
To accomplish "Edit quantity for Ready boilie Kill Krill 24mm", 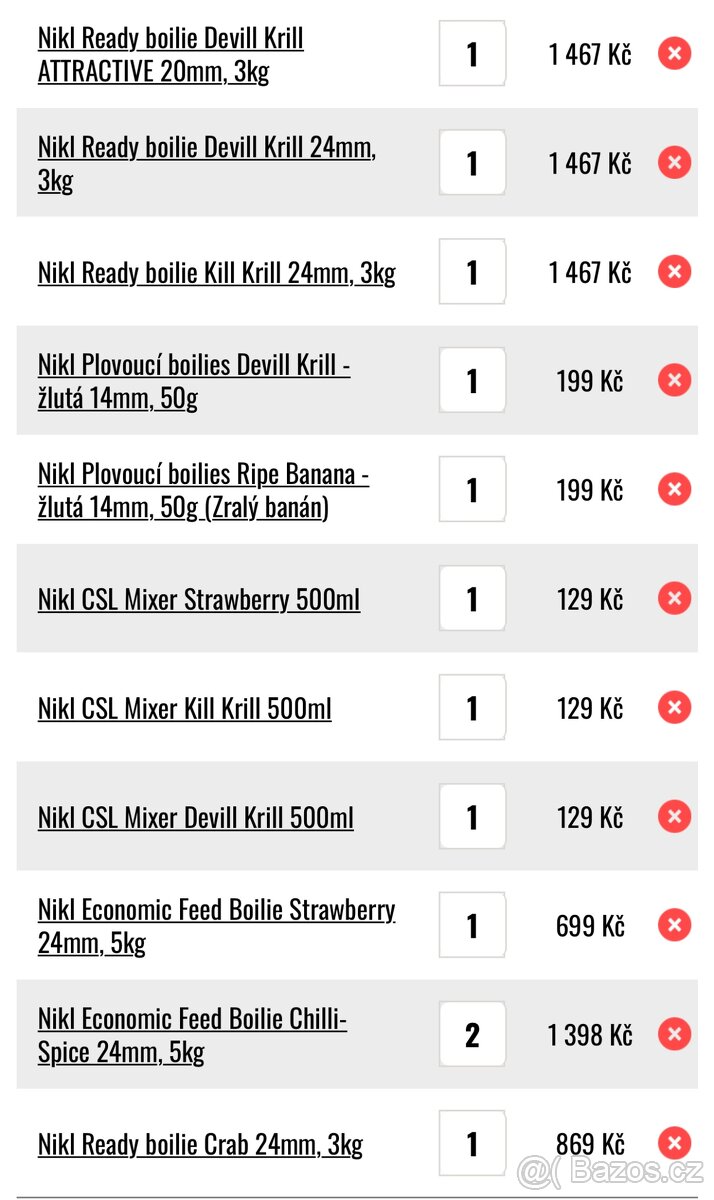I will click(472, 272).
